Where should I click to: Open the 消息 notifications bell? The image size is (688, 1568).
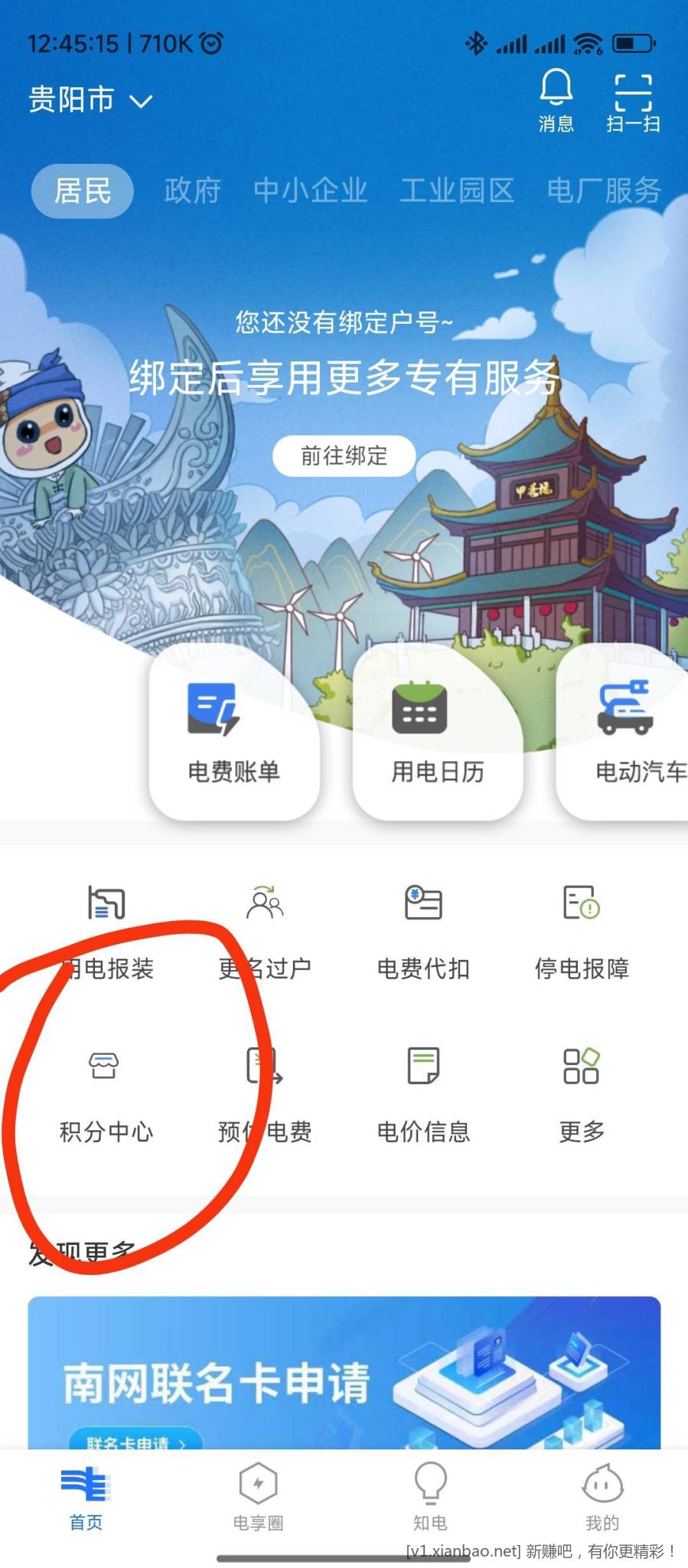pyautogui.click(x=556, y=100)
